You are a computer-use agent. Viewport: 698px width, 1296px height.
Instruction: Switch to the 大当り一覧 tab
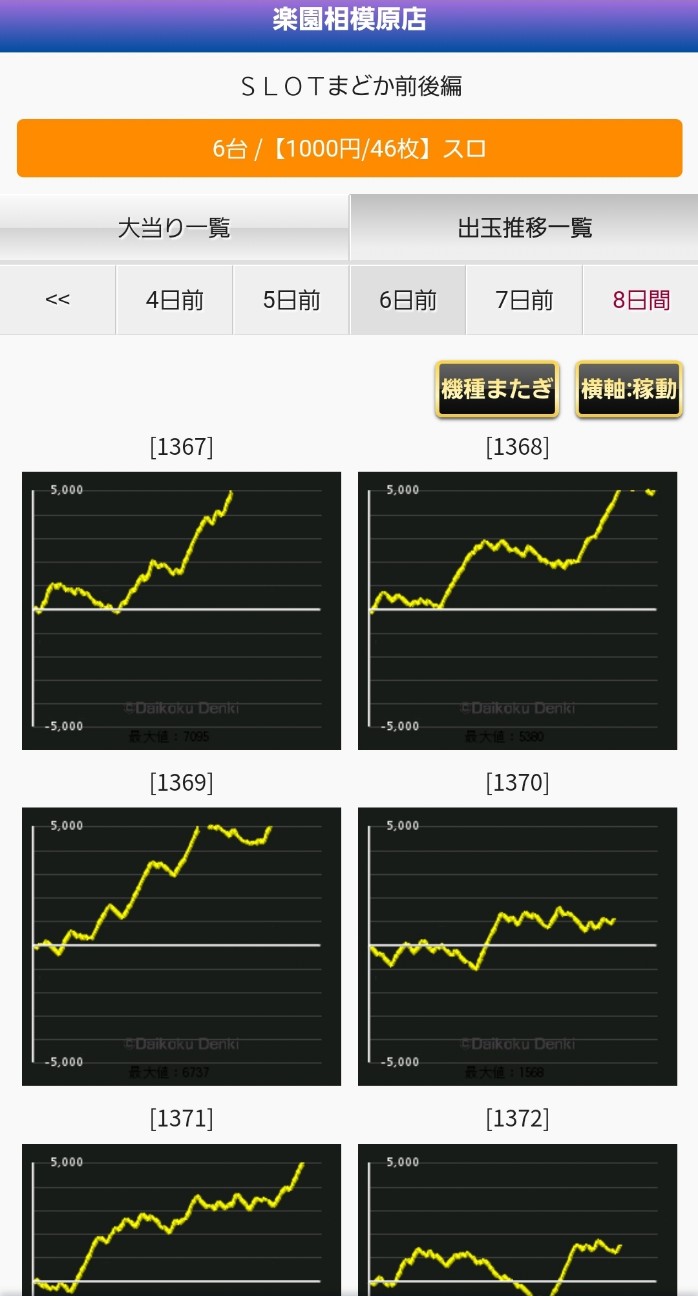174,228
